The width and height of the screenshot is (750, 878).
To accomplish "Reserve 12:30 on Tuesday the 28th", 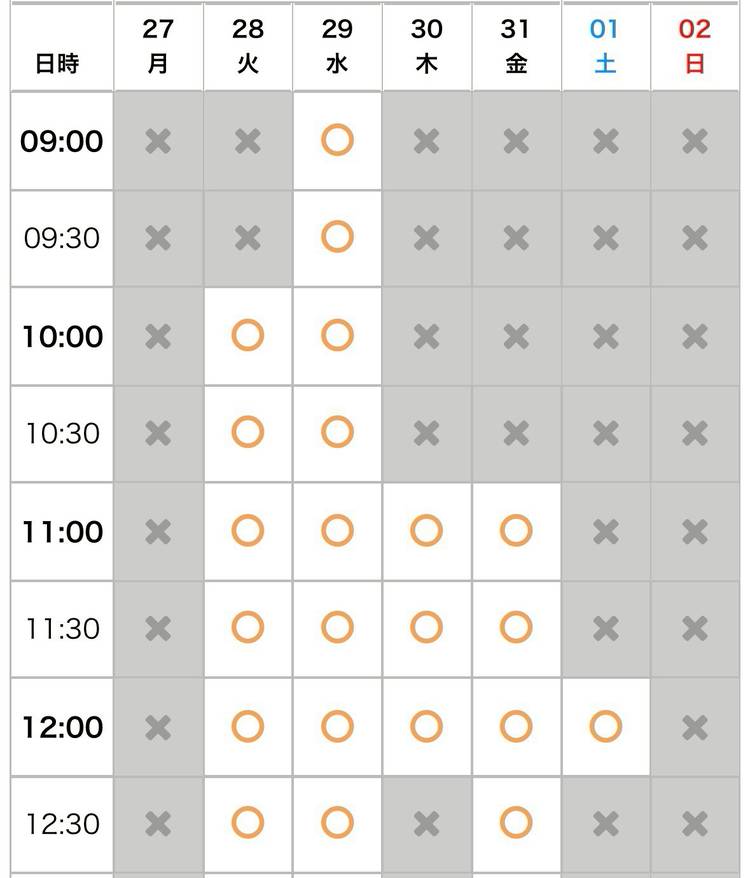I will point(247,823).
